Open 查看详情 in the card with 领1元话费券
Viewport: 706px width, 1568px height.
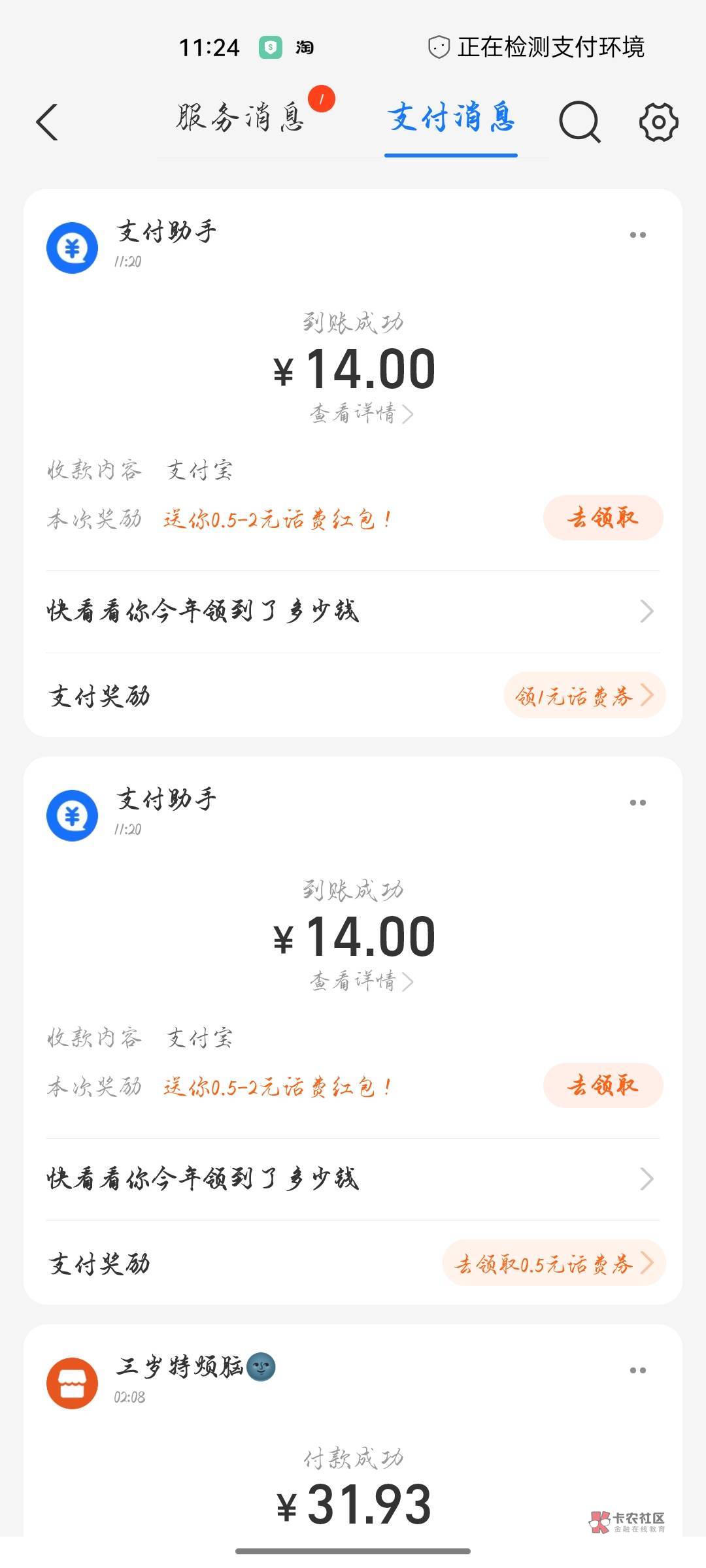click(361, 414)
